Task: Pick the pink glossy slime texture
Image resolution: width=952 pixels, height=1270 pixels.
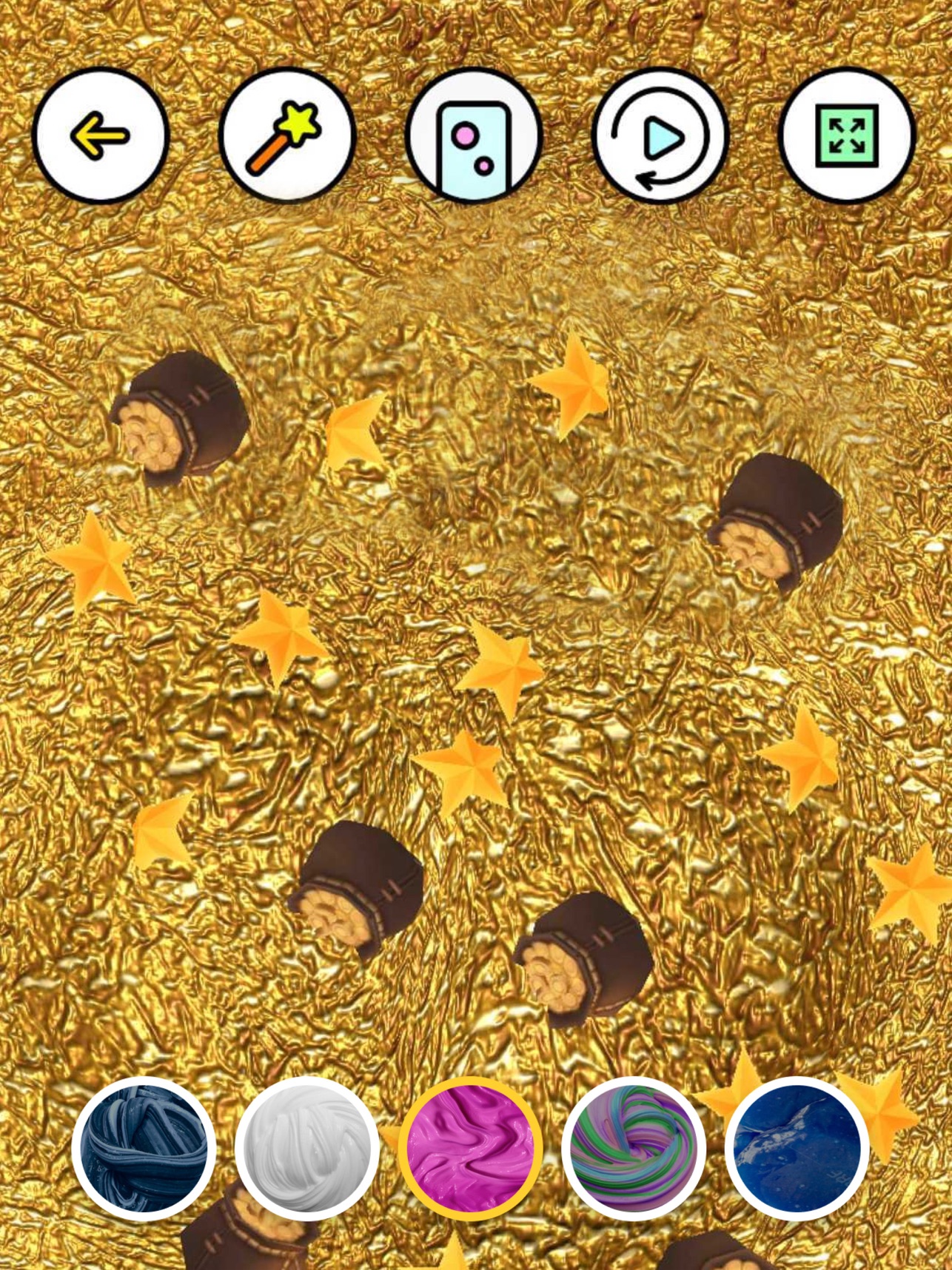Action: click(x=470, y=1148)
